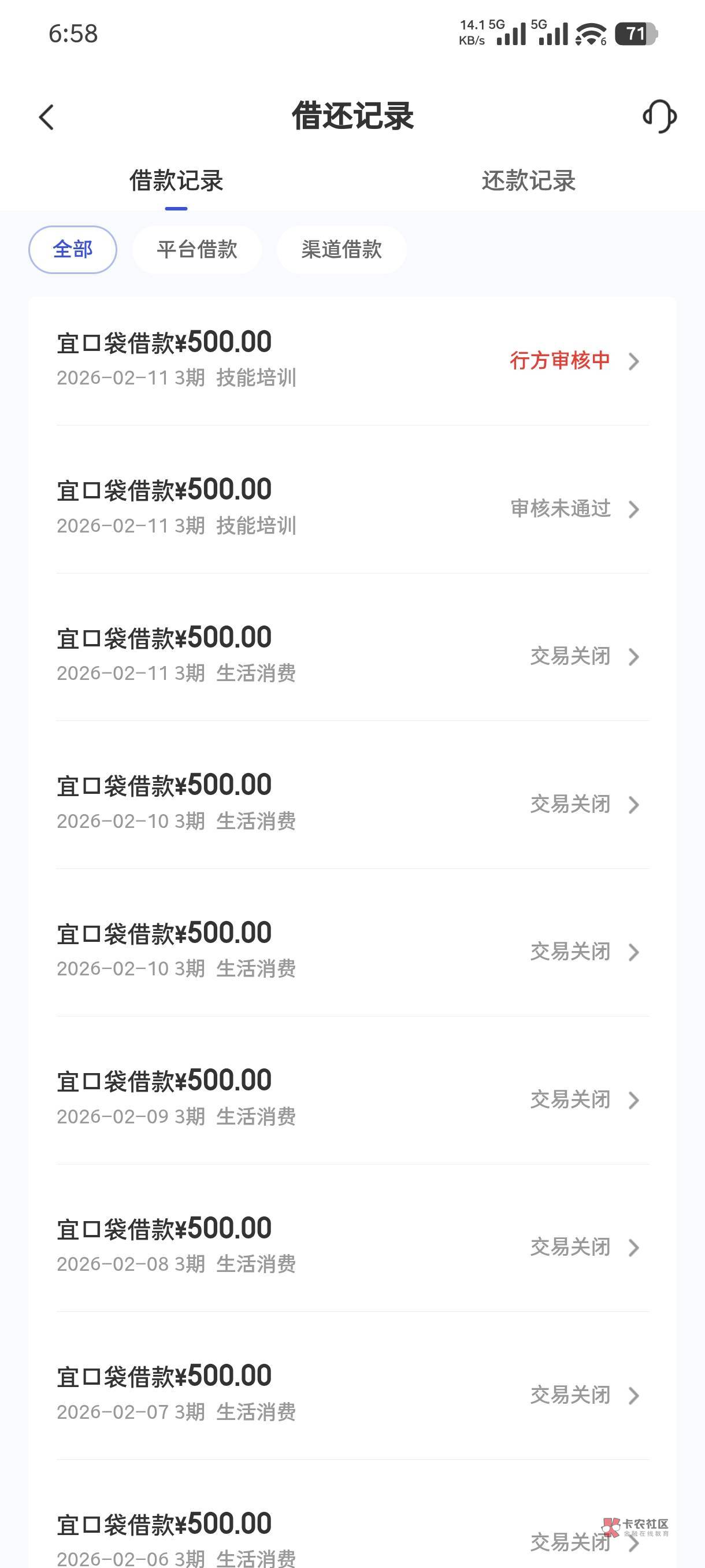Open the 2026-02-11 生活消费 loan

352,656
